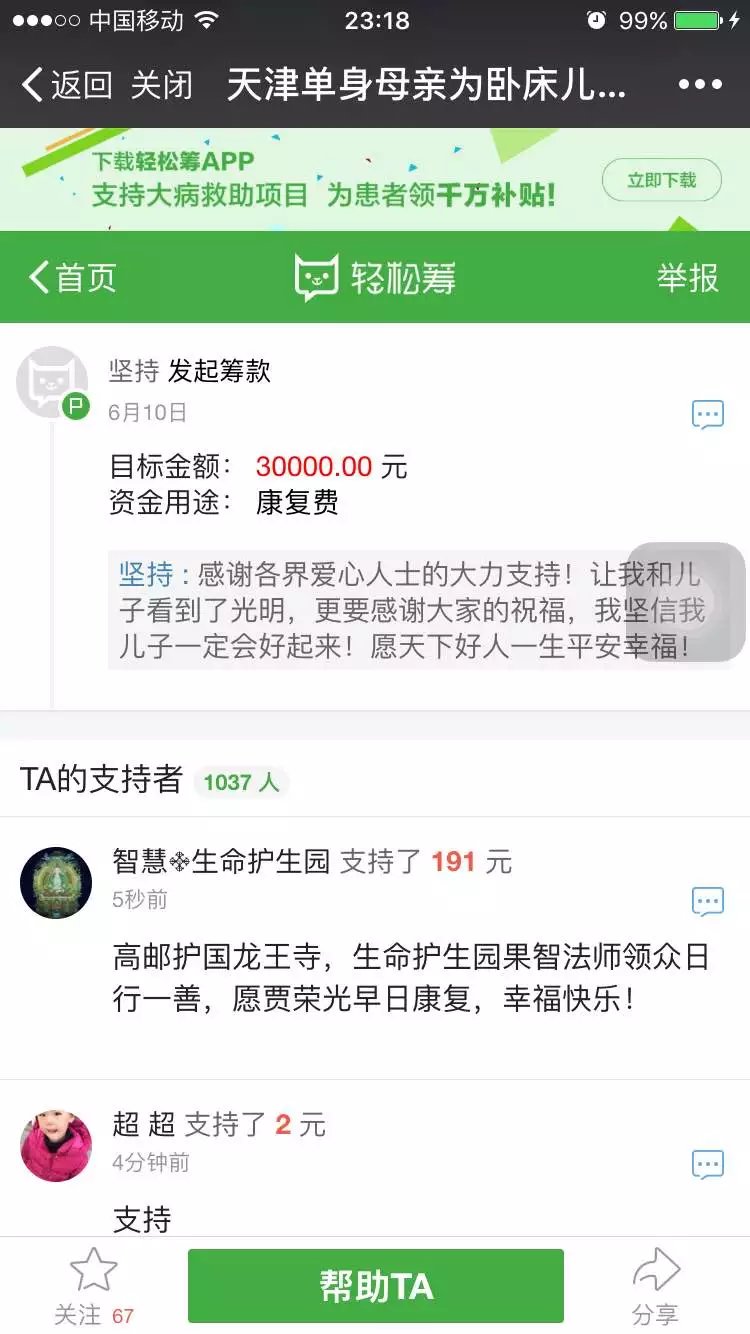Reply to 智慧生命护生园's support message

coord(708,901)
